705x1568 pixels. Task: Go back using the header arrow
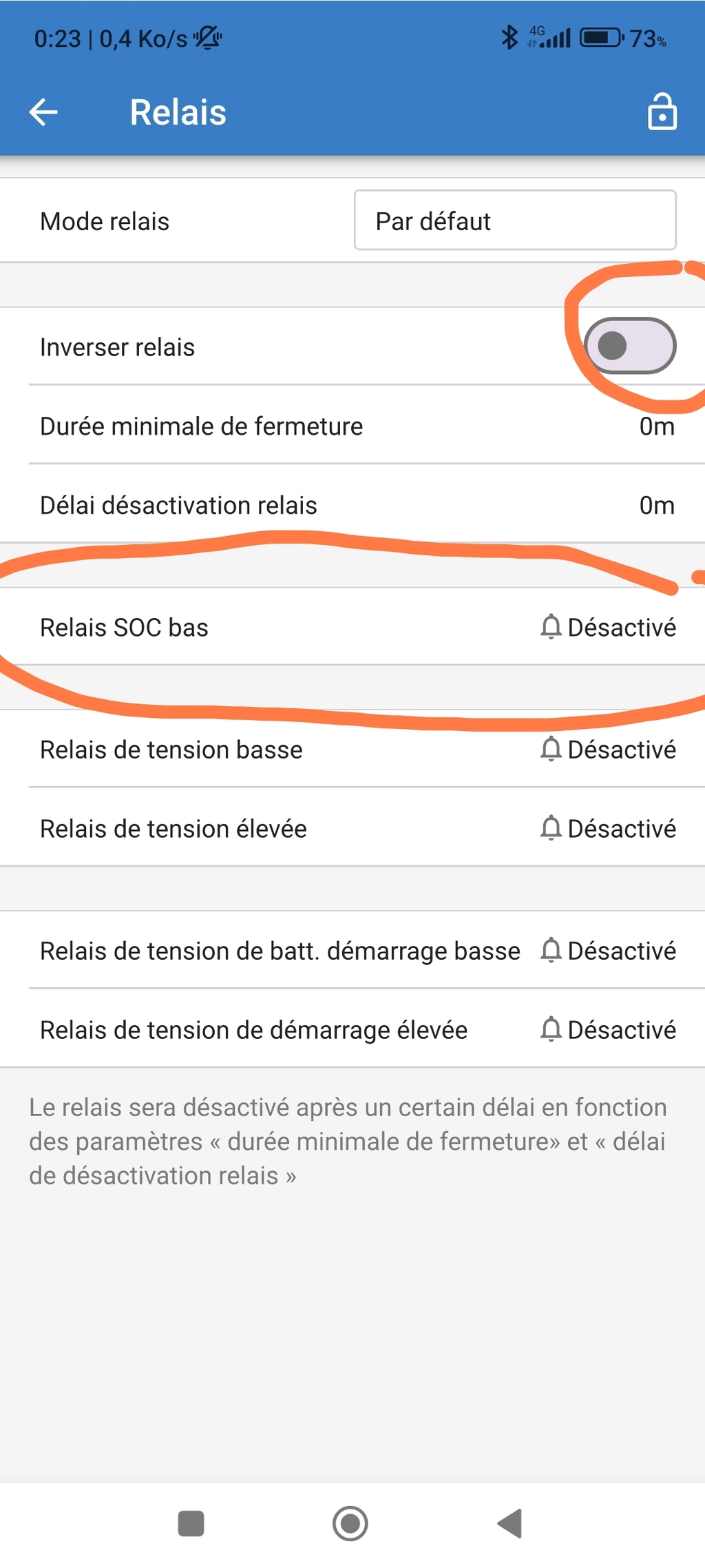(x=43, y=112)
